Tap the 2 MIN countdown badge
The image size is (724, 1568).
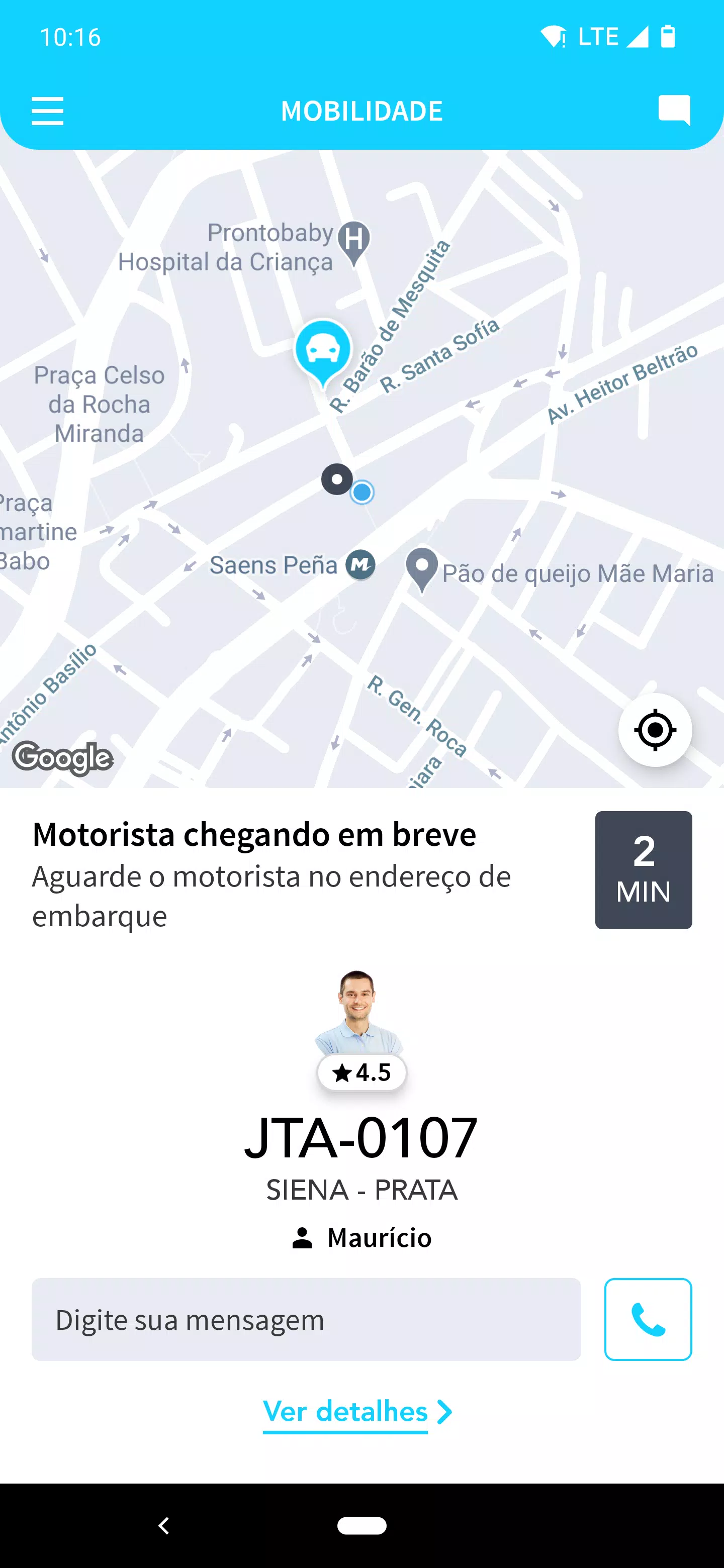tap(644, 869)
